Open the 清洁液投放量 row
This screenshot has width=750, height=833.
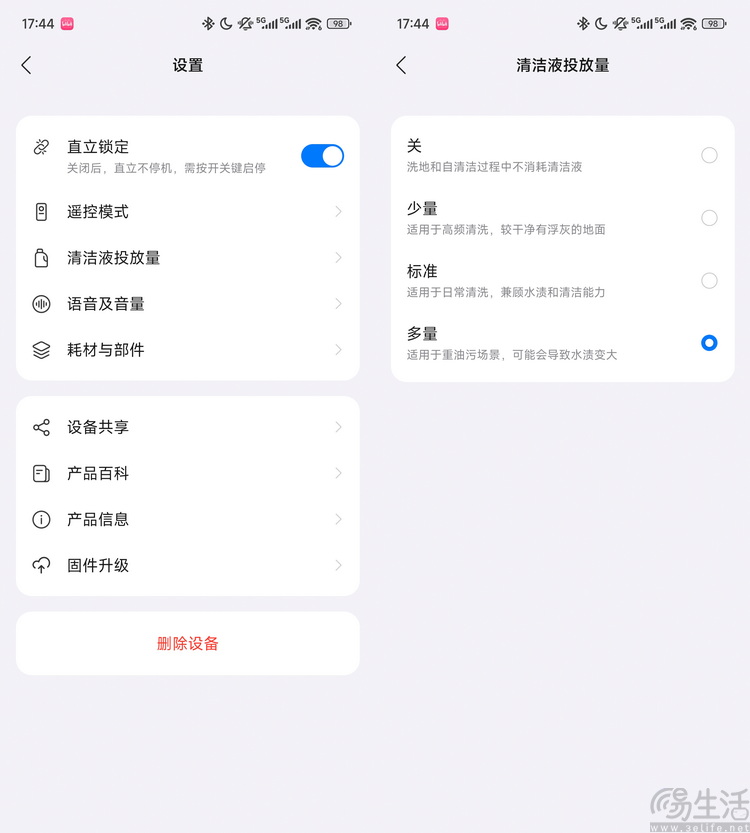click(188, 258)
